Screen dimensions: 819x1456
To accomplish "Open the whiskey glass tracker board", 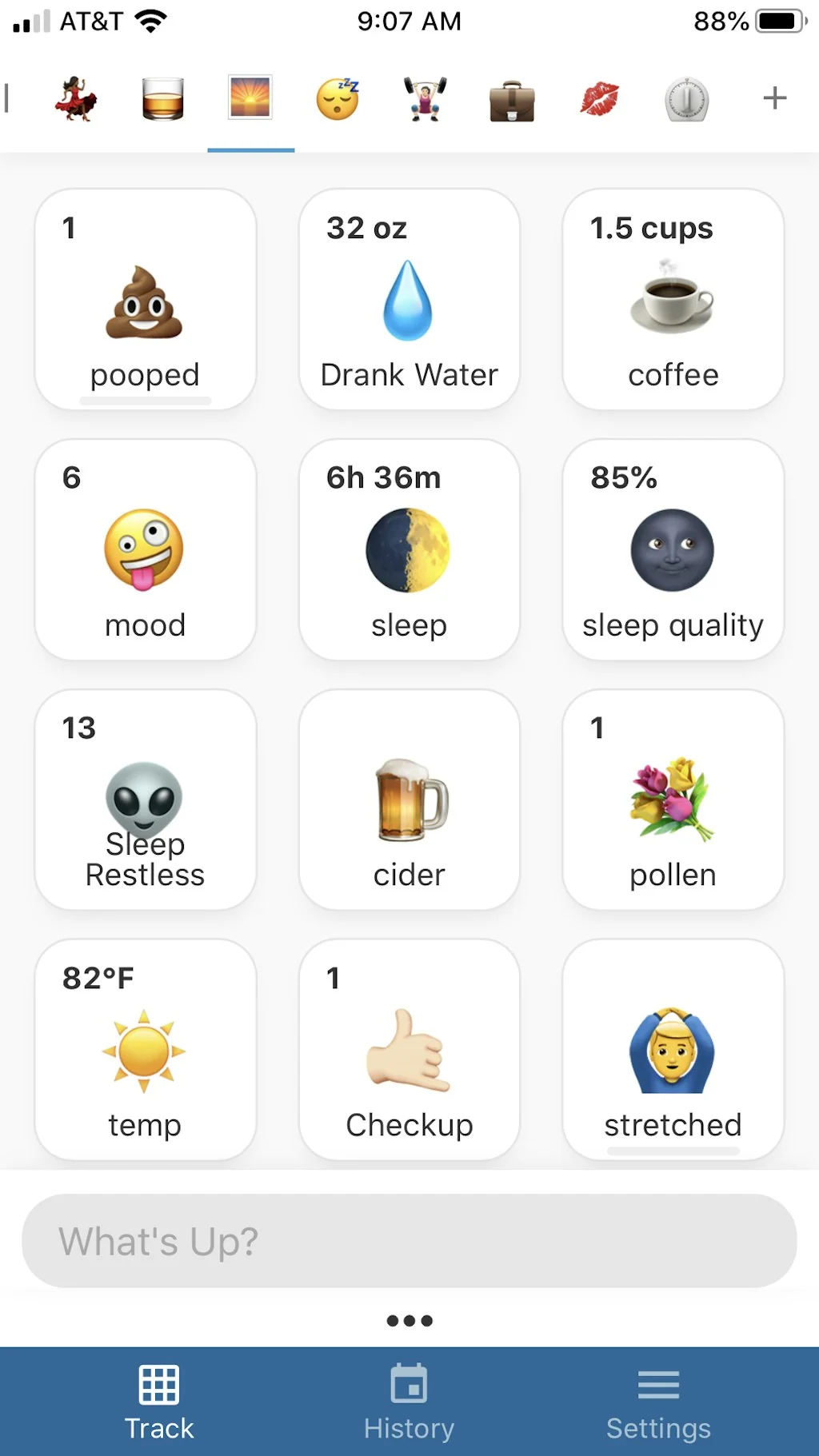I will tap(163, 98).
